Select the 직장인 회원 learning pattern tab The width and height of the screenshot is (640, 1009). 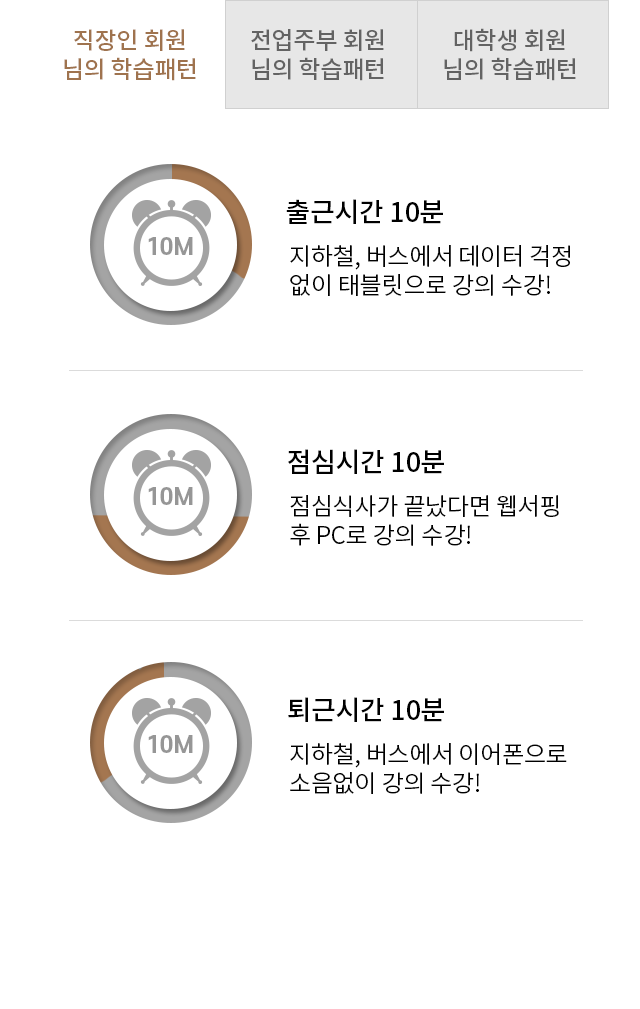pyautogui.click(x=130, y=55)
